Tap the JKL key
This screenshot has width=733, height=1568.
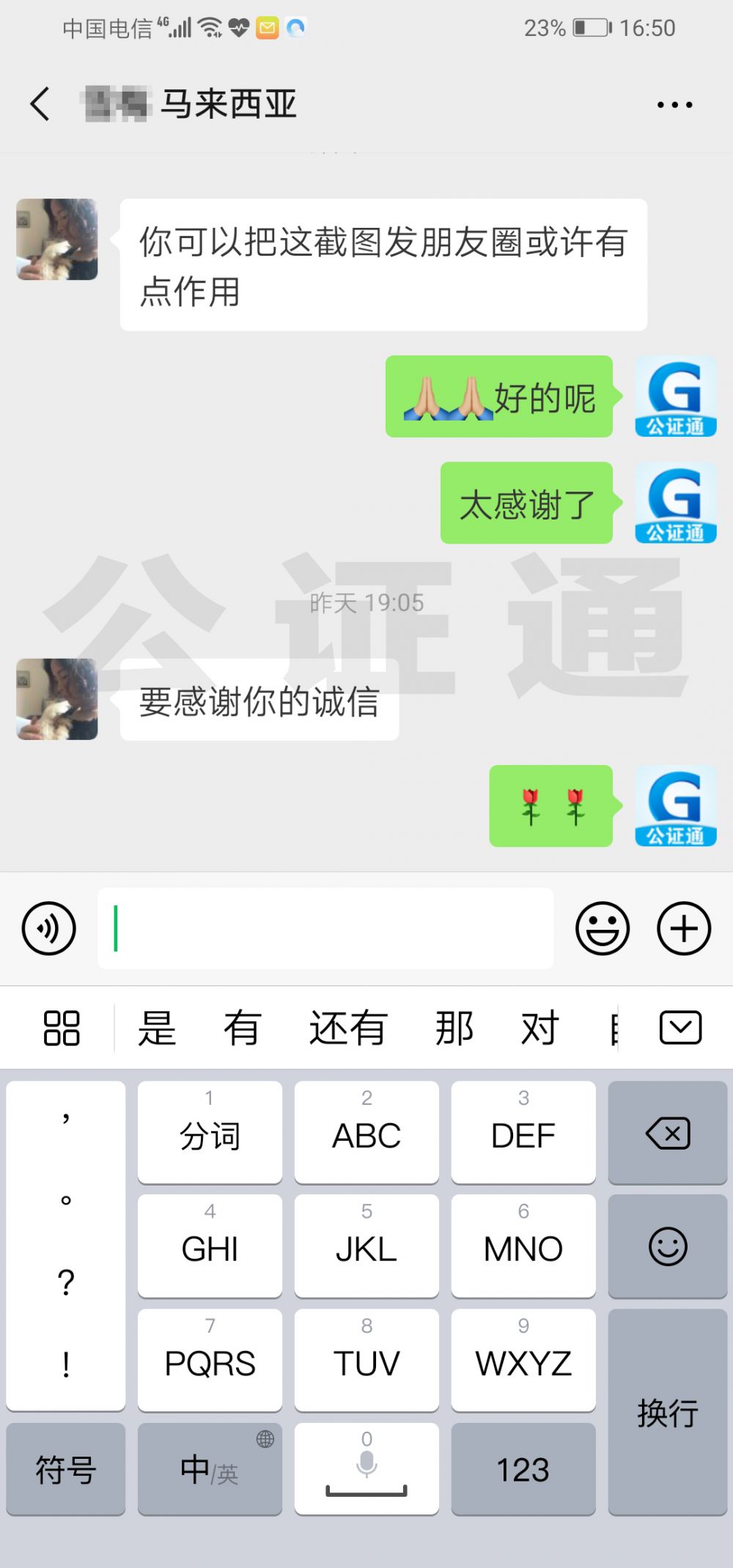(x=366, y=1246)
